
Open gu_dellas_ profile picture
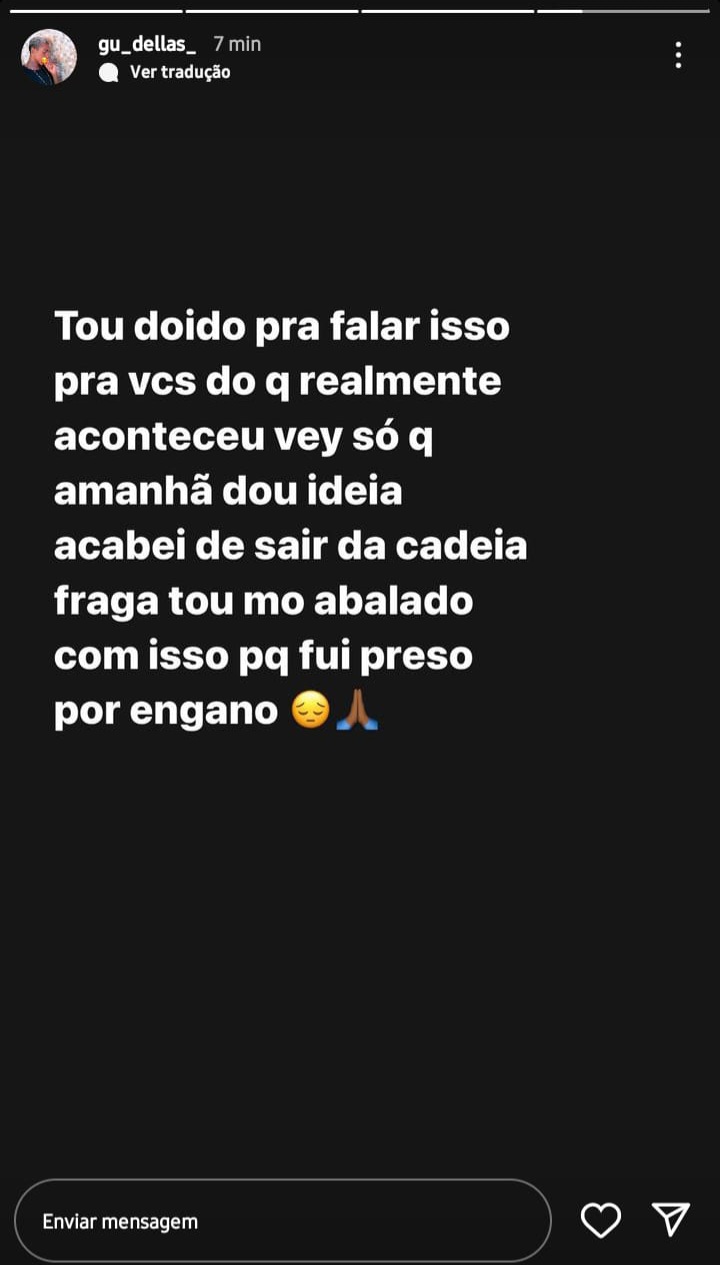49,57
